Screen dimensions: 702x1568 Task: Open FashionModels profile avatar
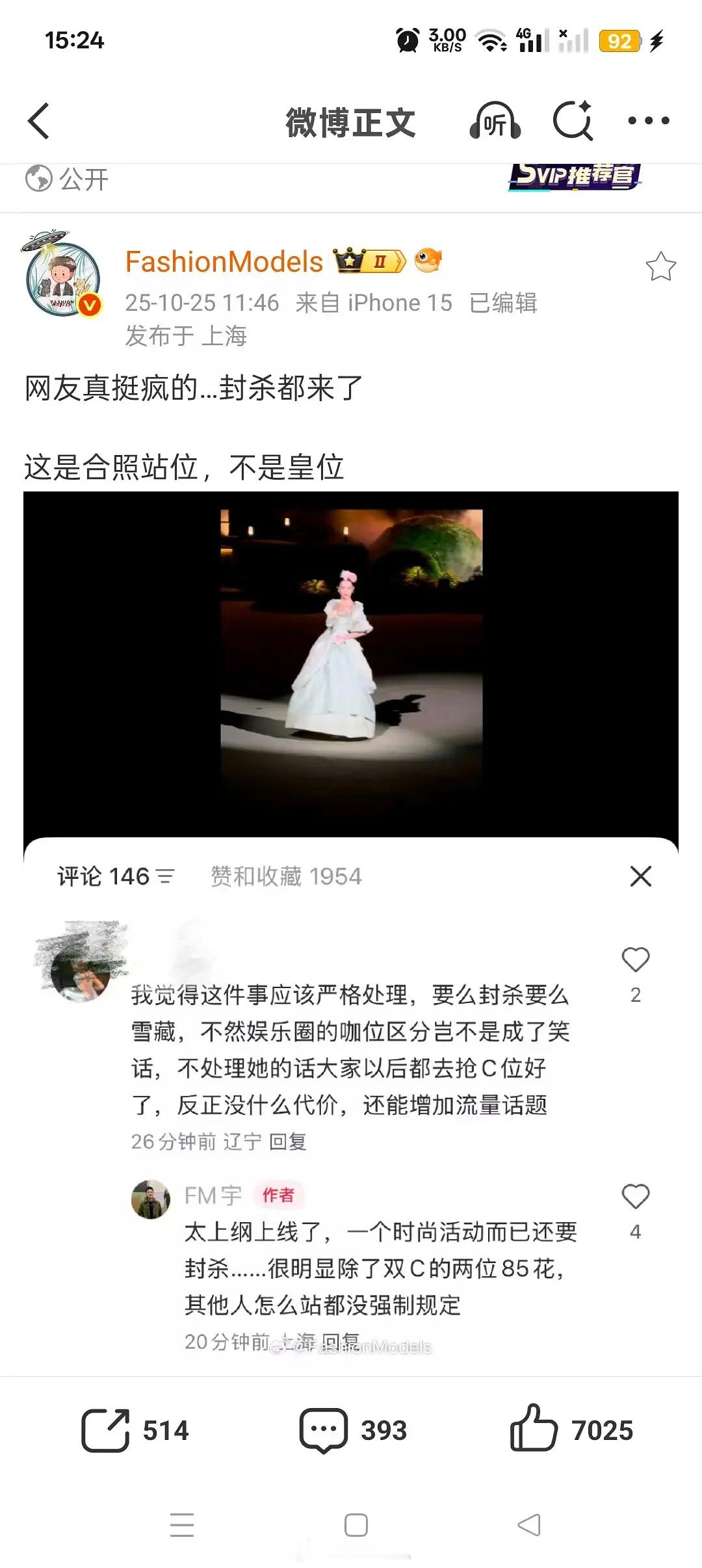click(63, 279)
